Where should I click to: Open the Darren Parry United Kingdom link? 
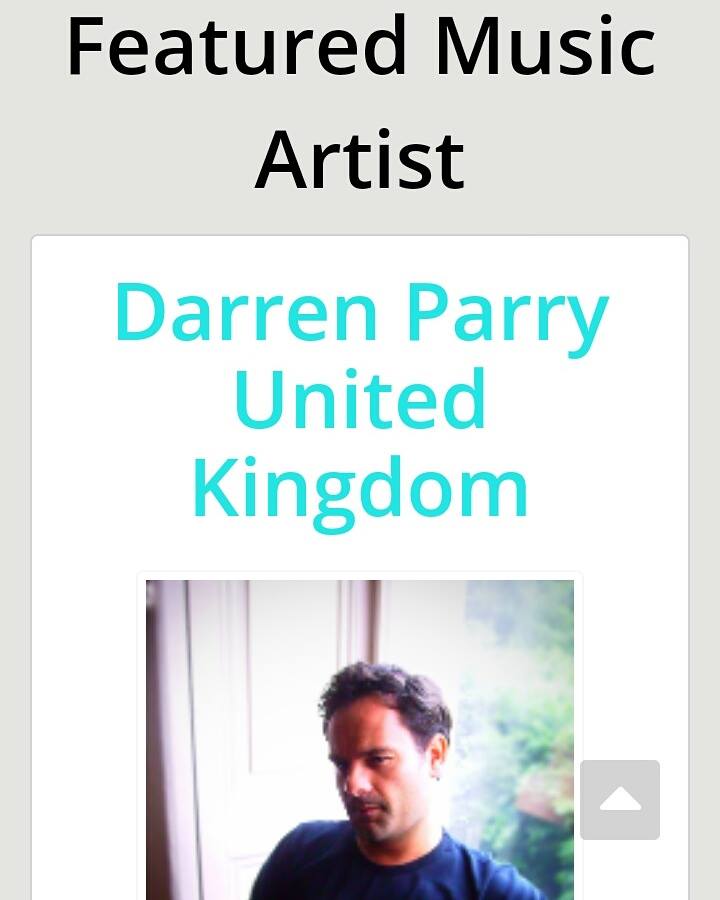coord(360,400)
